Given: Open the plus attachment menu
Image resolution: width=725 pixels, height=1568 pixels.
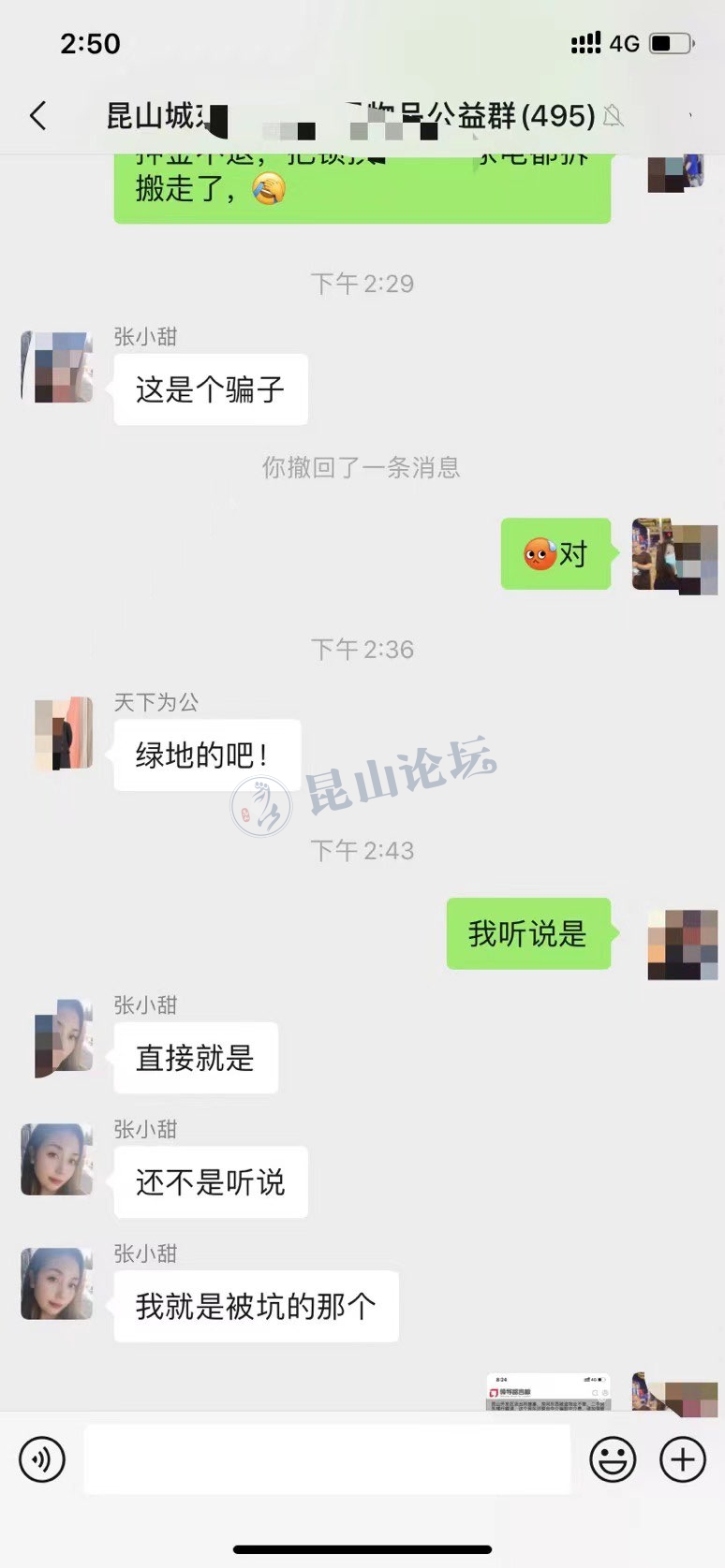Looking at the screenshot, I should [x=683, y=1459].
